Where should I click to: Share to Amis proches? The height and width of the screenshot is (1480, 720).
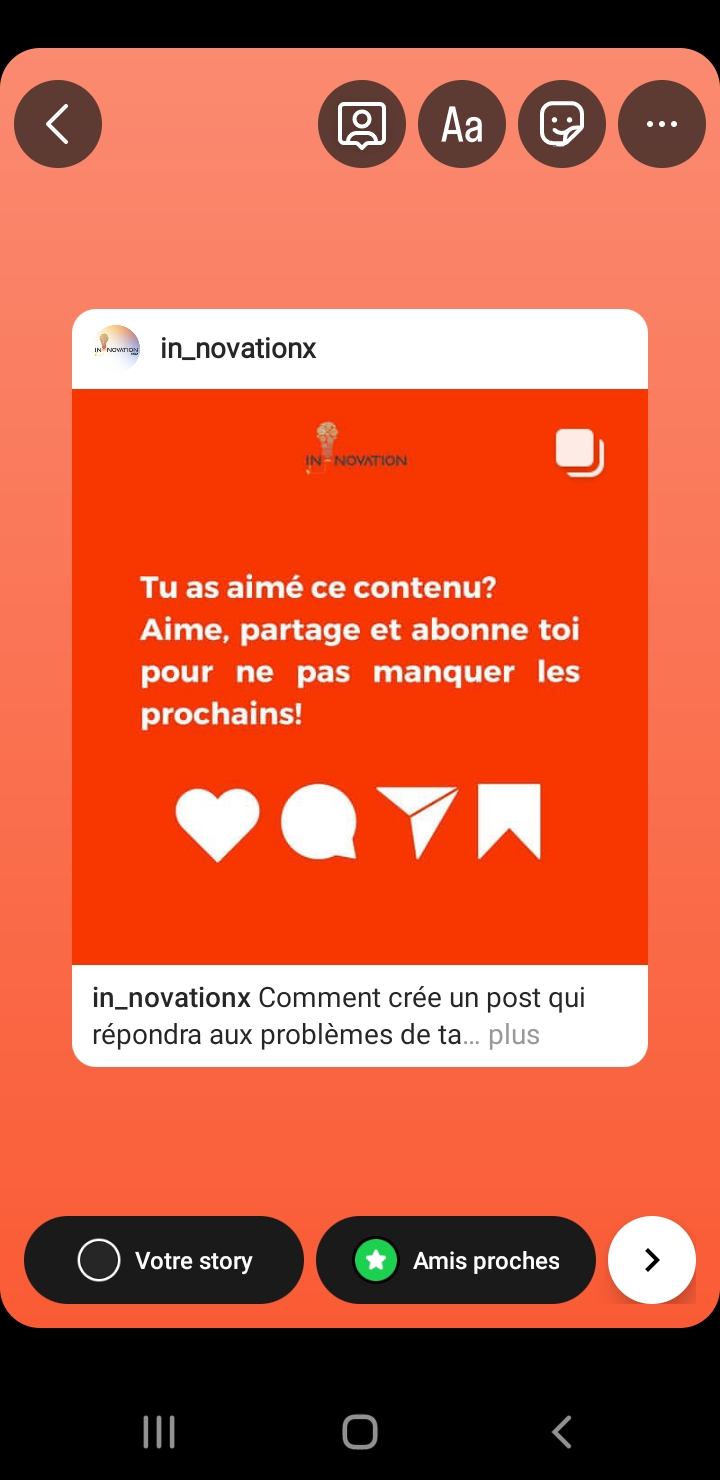(456, 1260)
